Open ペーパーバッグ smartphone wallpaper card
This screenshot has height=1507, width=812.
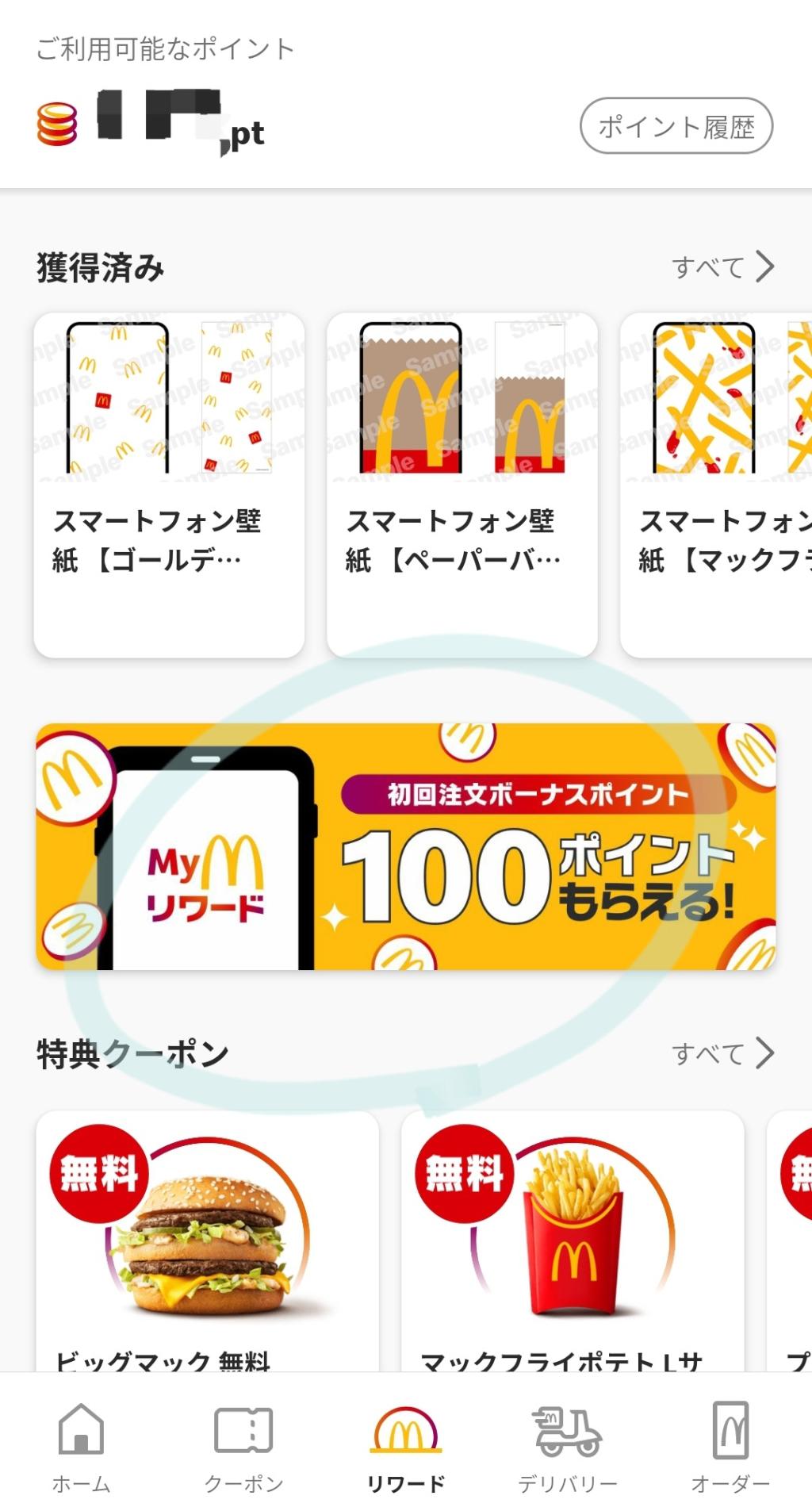pos(462,484)
